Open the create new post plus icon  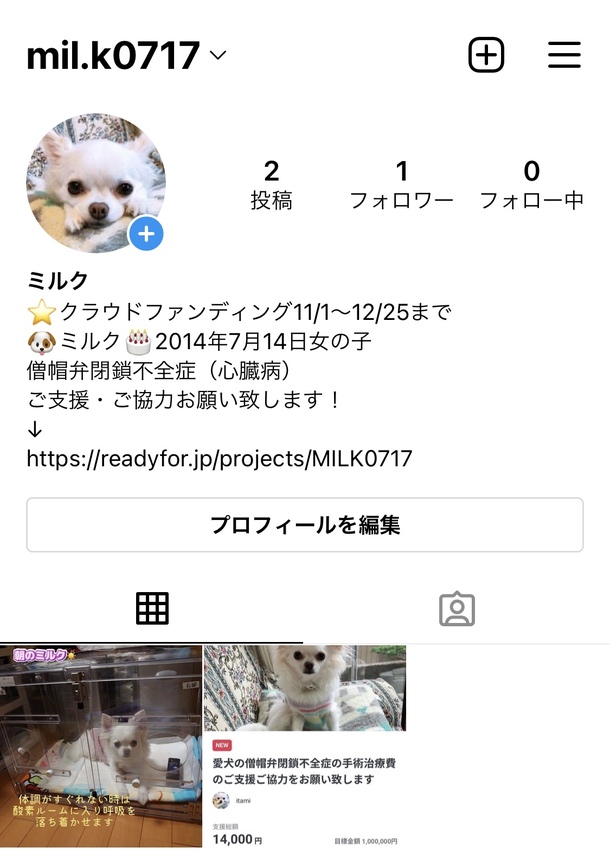[487, 55]
